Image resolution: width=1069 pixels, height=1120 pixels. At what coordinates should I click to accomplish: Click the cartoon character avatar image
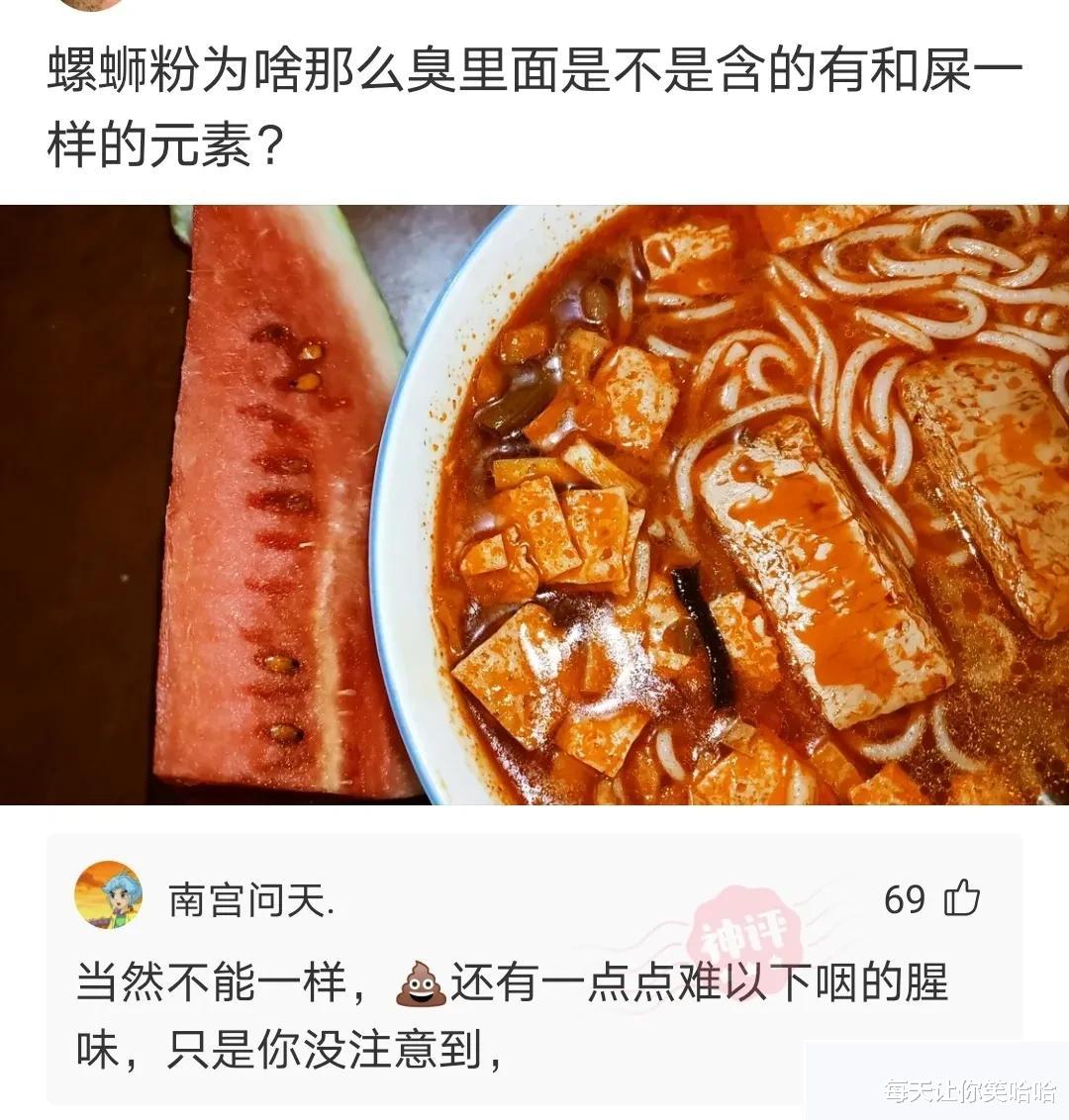[109, 895]
